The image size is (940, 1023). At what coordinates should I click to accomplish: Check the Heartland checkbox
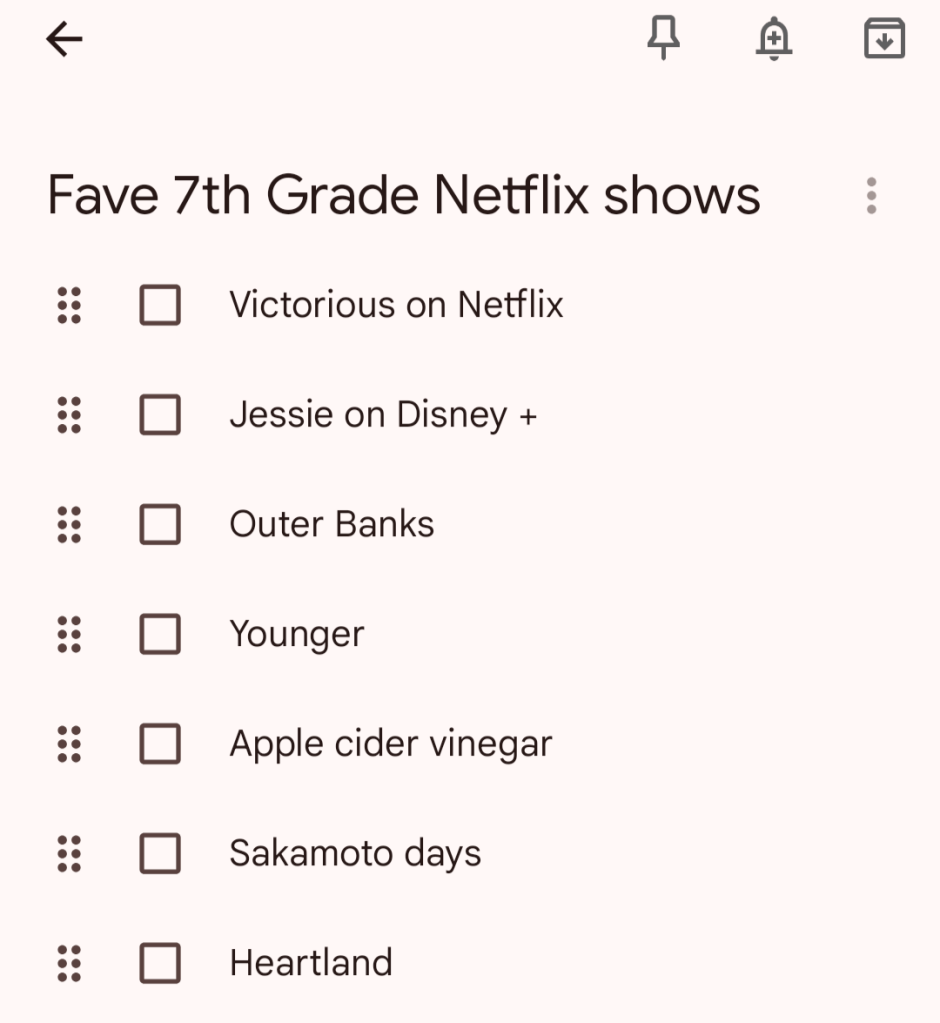[160, 963]
